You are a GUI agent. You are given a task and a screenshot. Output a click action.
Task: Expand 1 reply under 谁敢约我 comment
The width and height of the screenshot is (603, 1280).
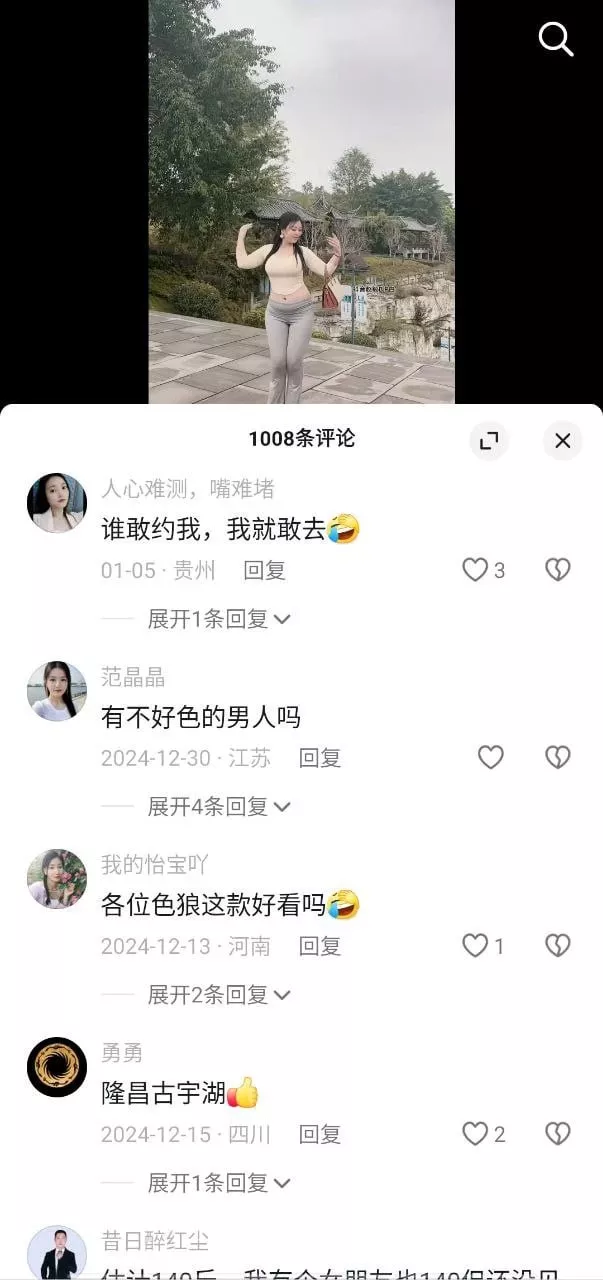pyautogui.click(x=218, y=619)
